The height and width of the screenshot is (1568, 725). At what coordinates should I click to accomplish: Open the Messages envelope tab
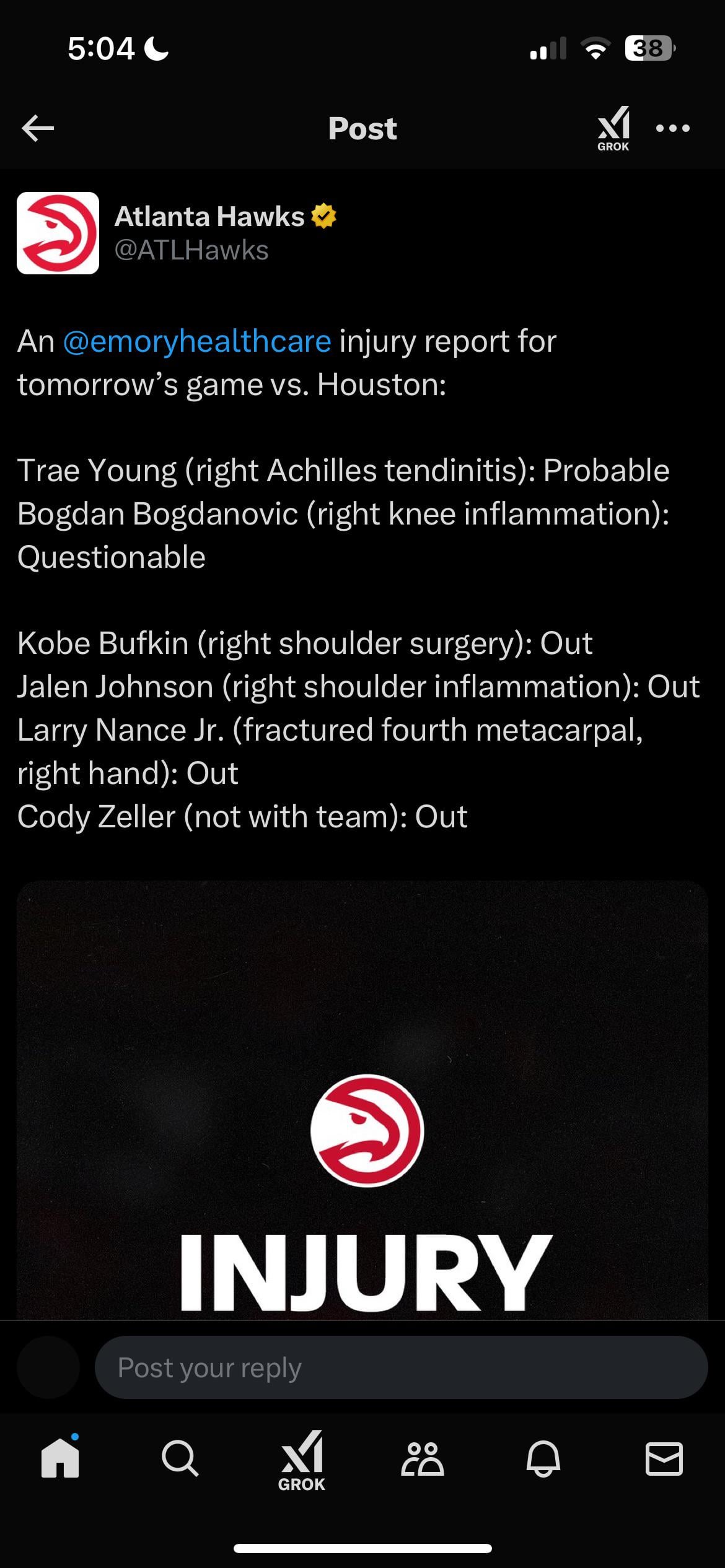664,1459
